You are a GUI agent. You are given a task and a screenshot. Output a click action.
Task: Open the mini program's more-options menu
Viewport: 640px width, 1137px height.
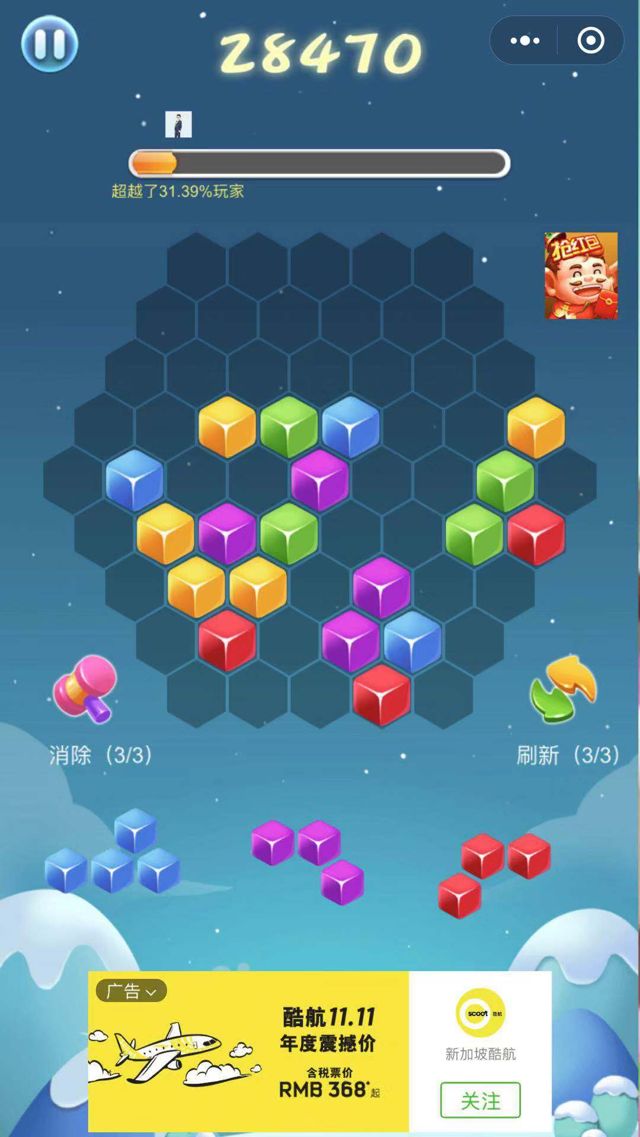coord(525,41)
